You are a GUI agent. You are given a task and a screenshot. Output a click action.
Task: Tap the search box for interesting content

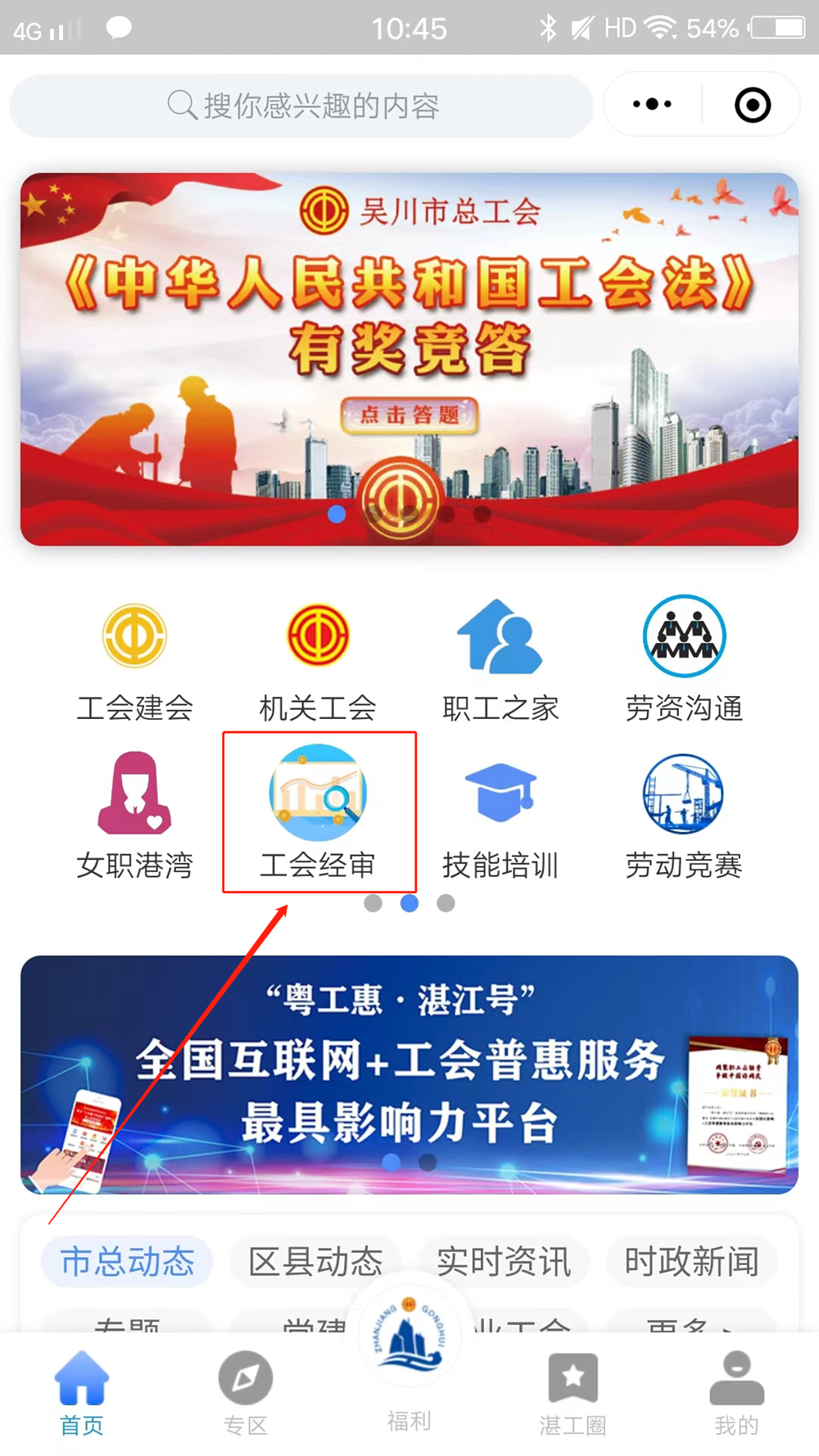pyautogui.click(x=301, y=106)
